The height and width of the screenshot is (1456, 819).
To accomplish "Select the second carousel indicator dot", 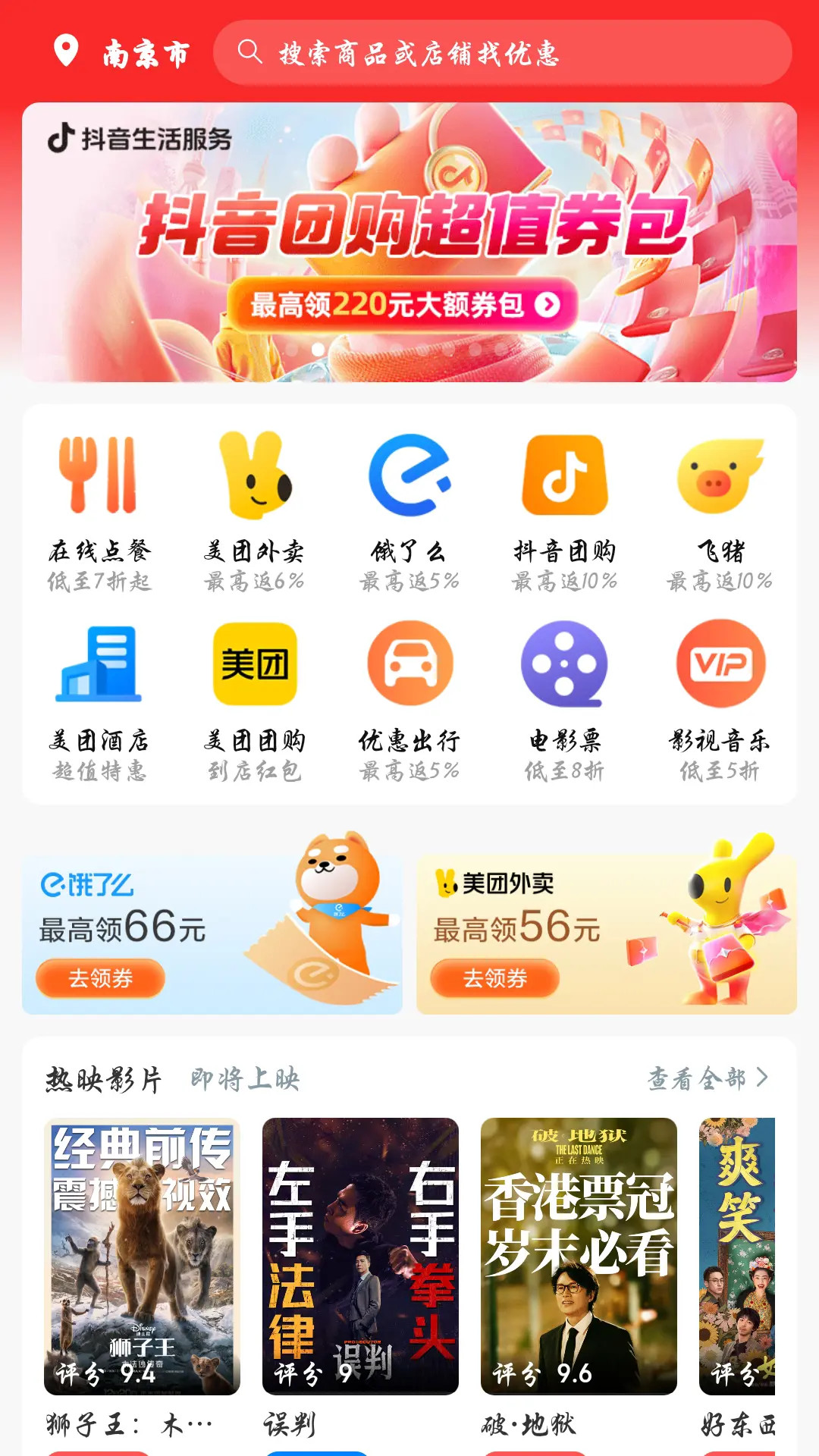I will coord(344,351).
